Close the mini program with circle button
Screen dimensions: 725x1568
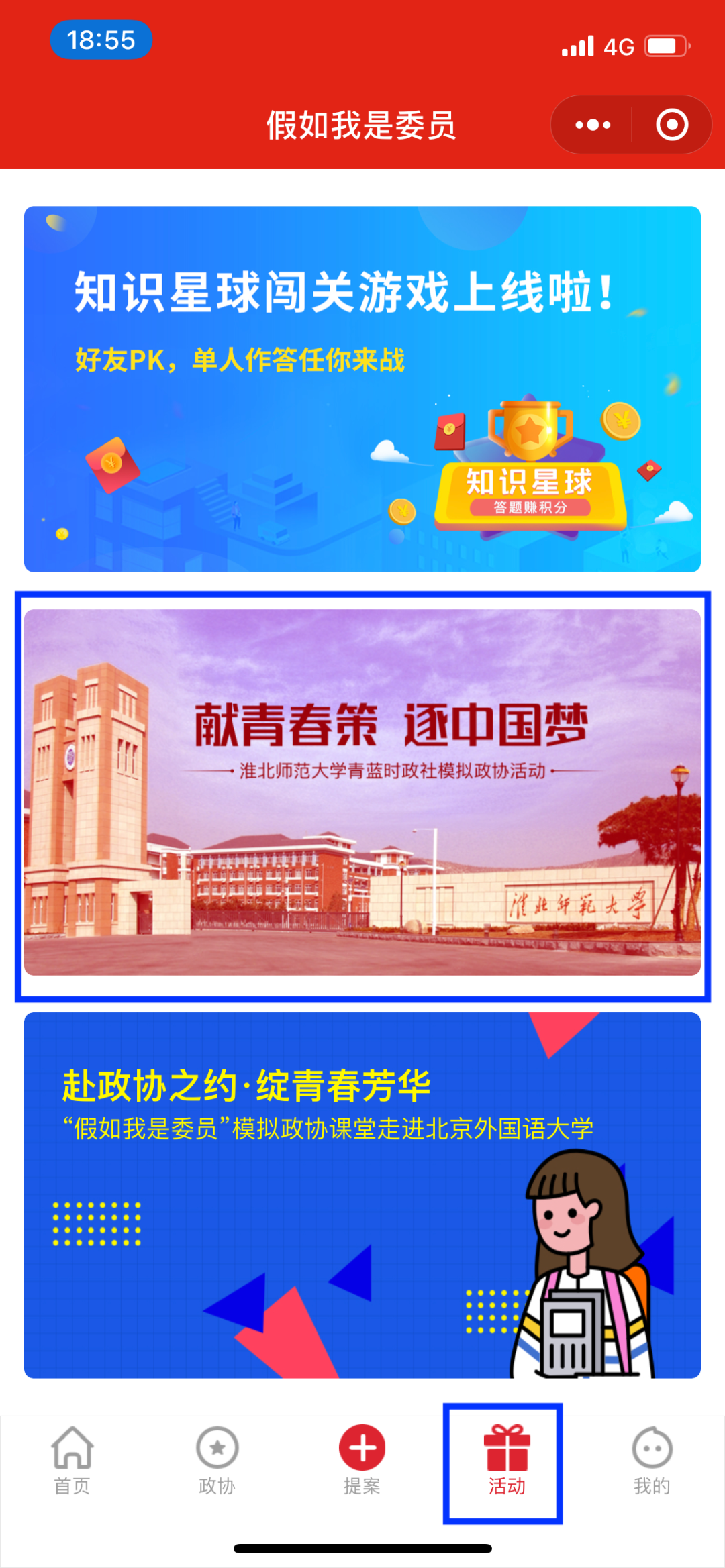[x=672, y=125]
